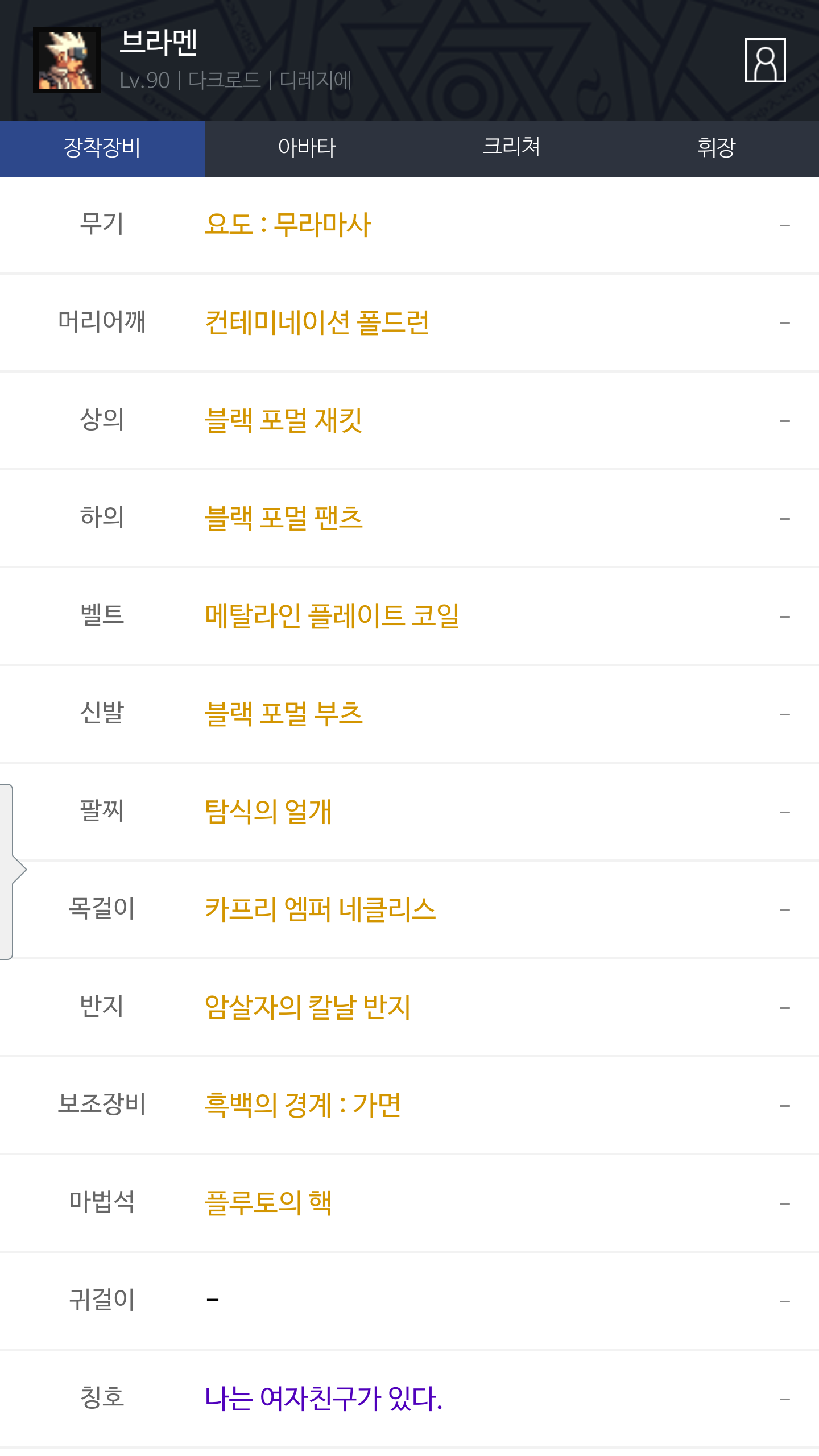View 블랙 포멀 팬츠 item
This screenshot has width=819, height=1456.
(x=283, y=518)
